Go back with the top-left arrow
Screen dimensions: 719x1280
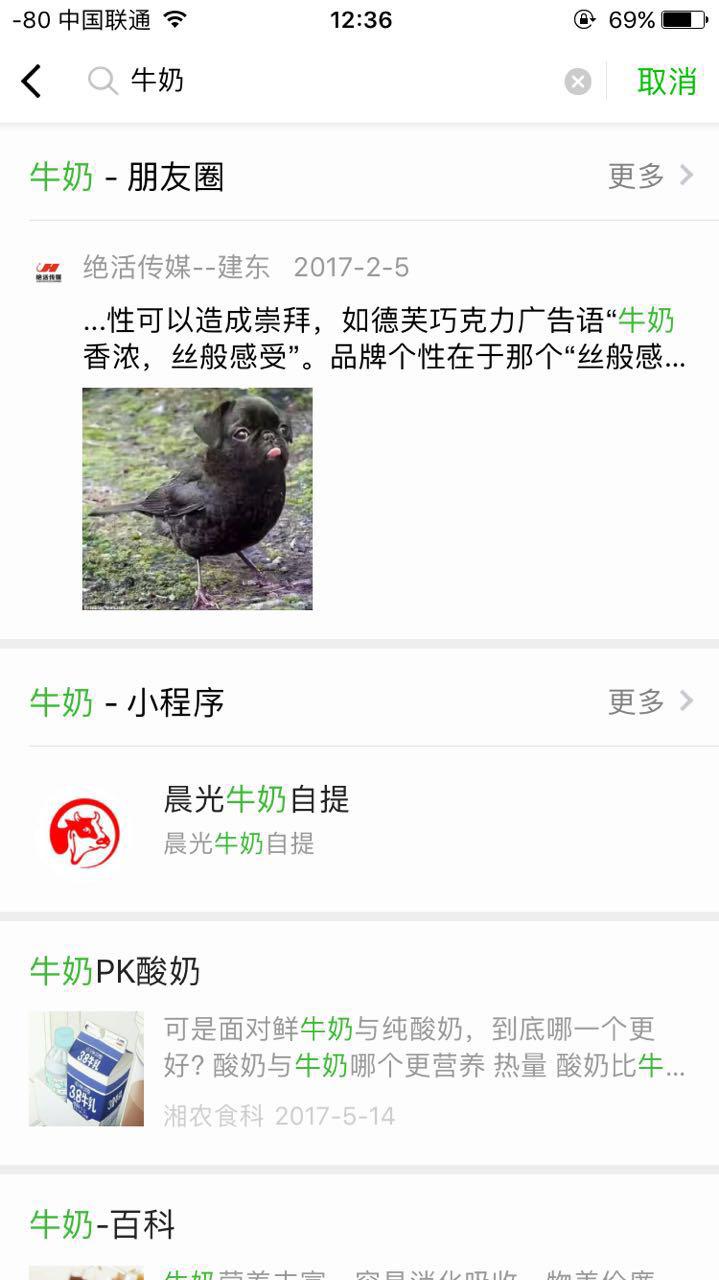tap(31, 81)
